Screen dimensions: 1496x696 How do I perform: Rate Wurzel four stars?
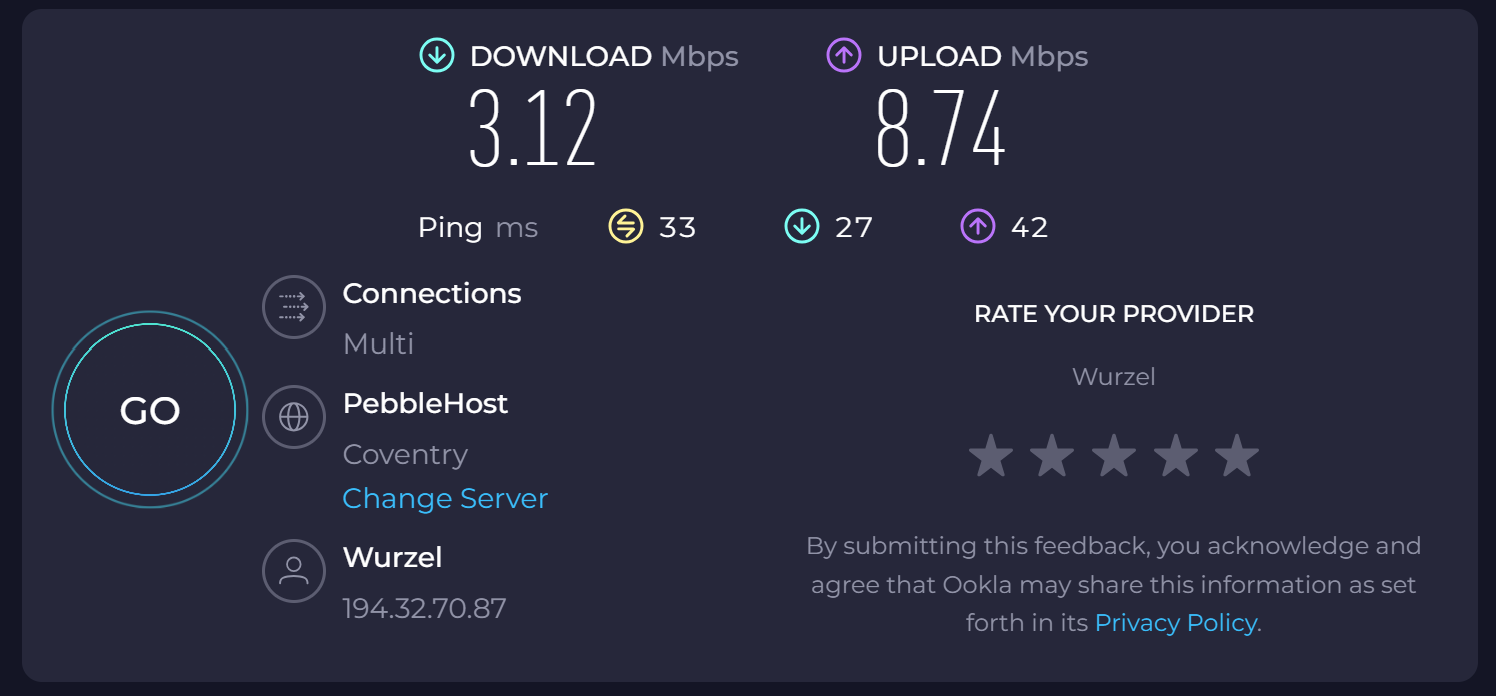pyautogui.click(x=1176, y=456)
